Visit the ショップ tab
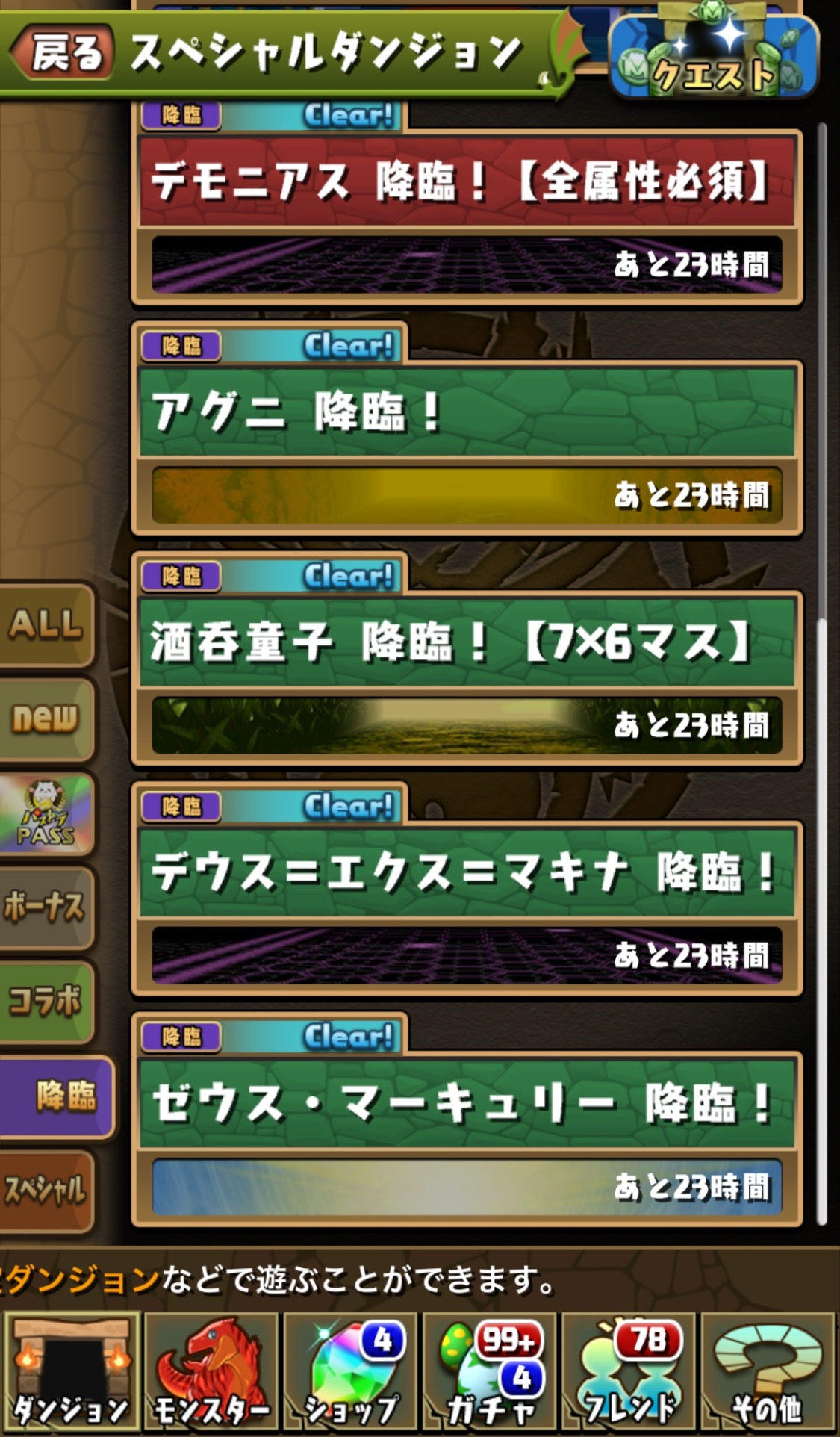The height and width of the screenshot is (1437, 840). [x=350, y=1373]
